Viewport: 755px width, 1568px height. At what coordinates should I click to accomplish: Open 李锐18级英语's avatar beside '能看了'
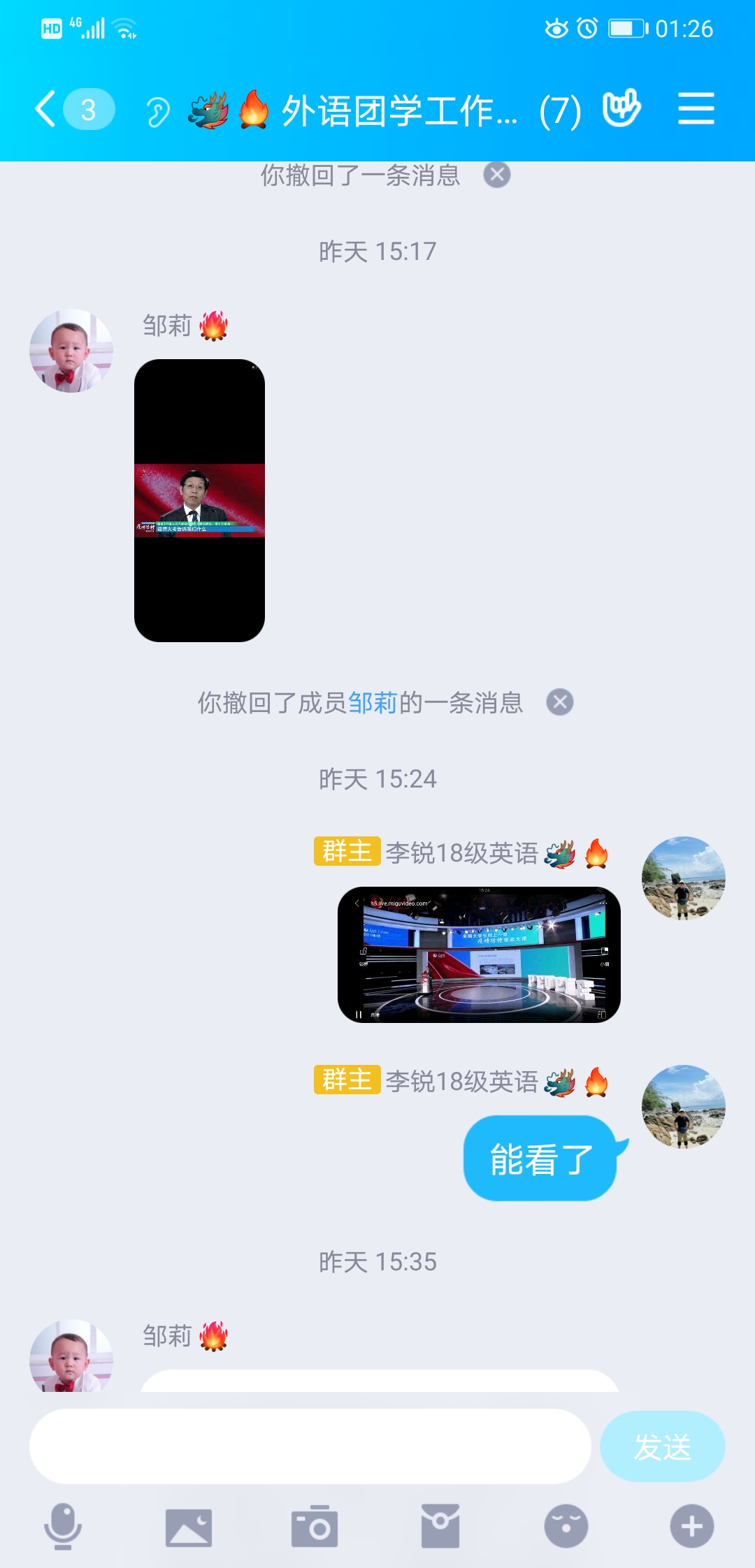[x=684, y=1107]
